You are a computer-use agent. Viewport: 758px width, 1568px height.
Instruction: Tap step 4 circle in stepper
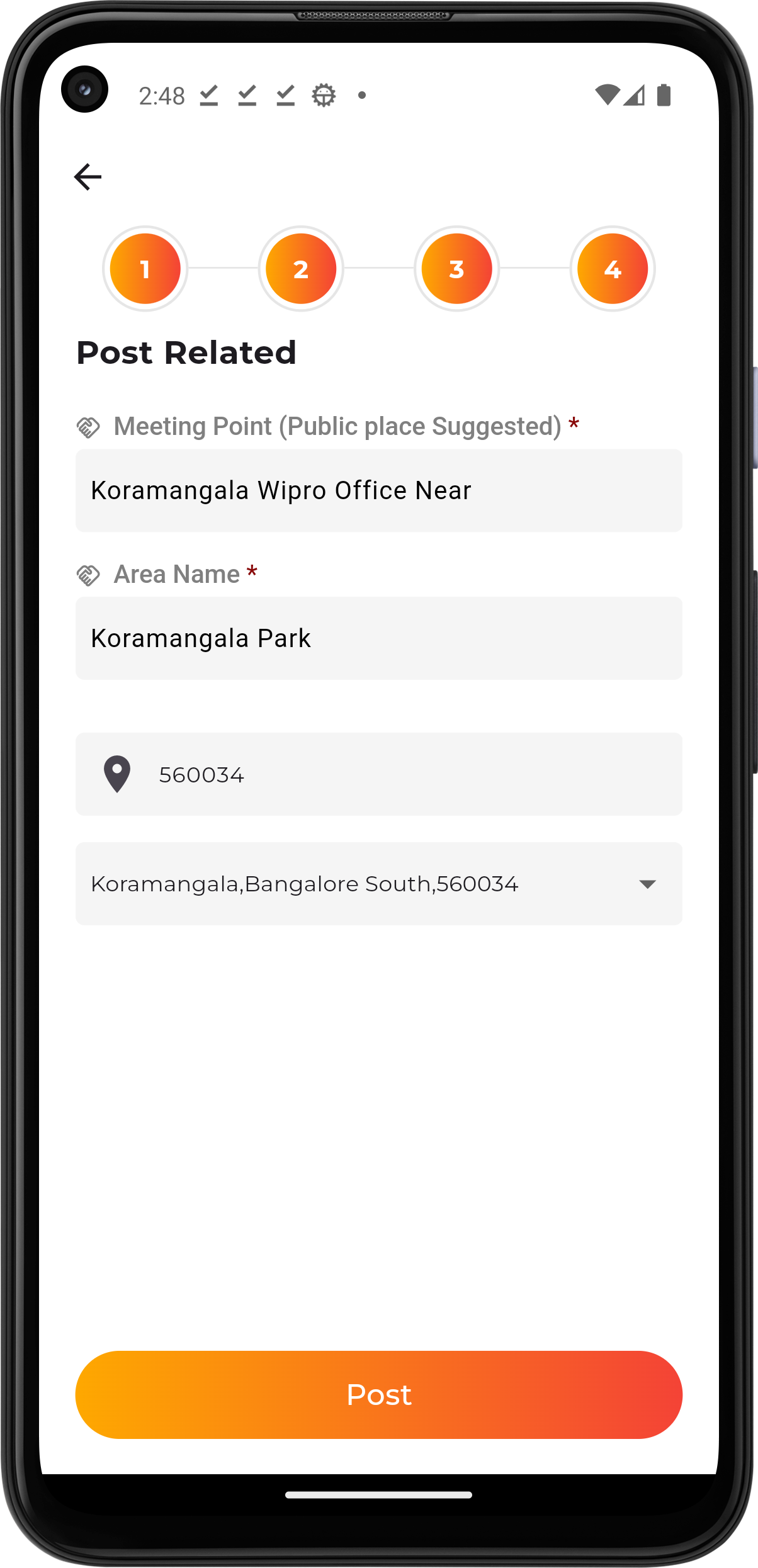(612, 269)
